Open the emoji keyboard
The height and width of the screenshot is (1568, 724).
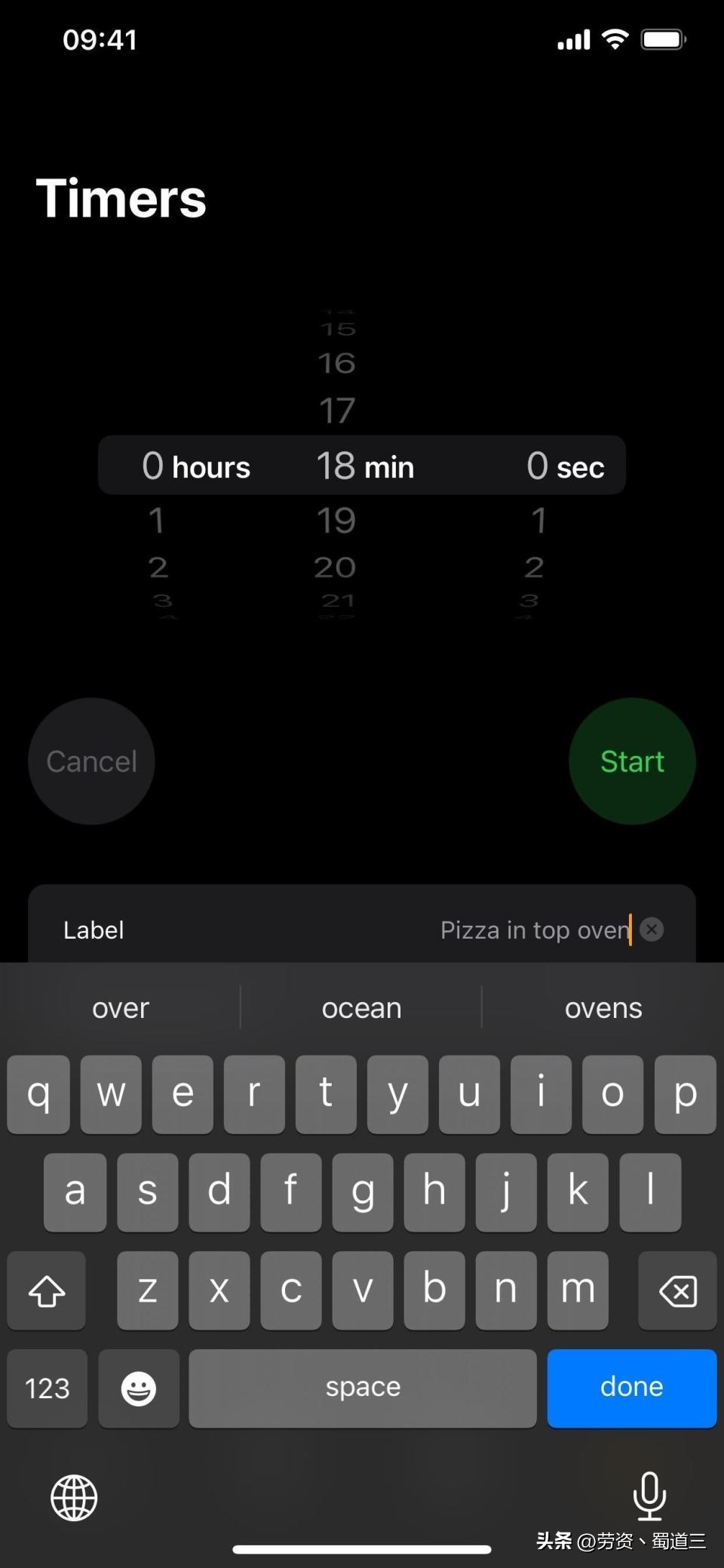point(139,1388)
